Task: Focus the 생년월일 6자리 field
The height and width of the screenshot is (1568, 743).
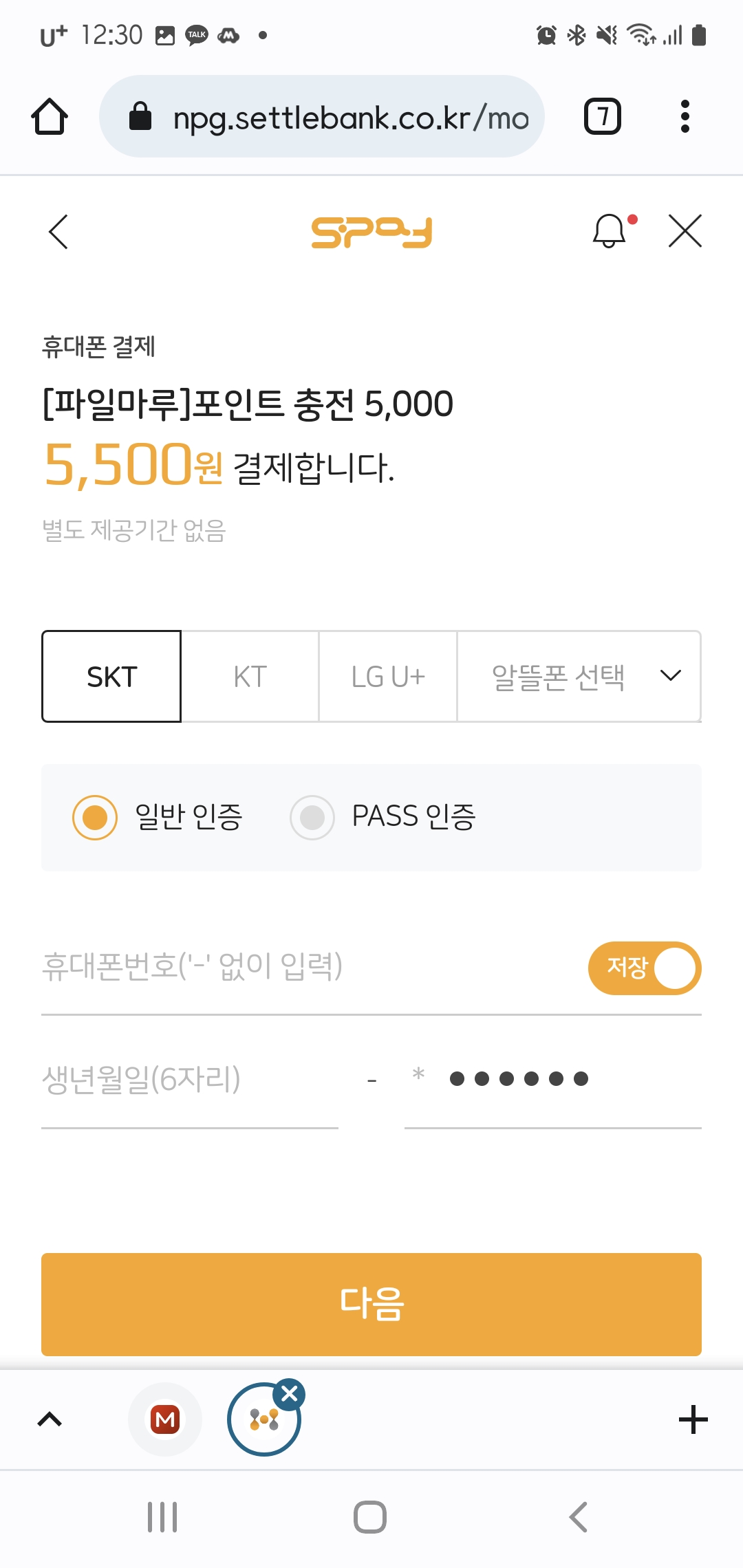Action: coord(190,1080)
